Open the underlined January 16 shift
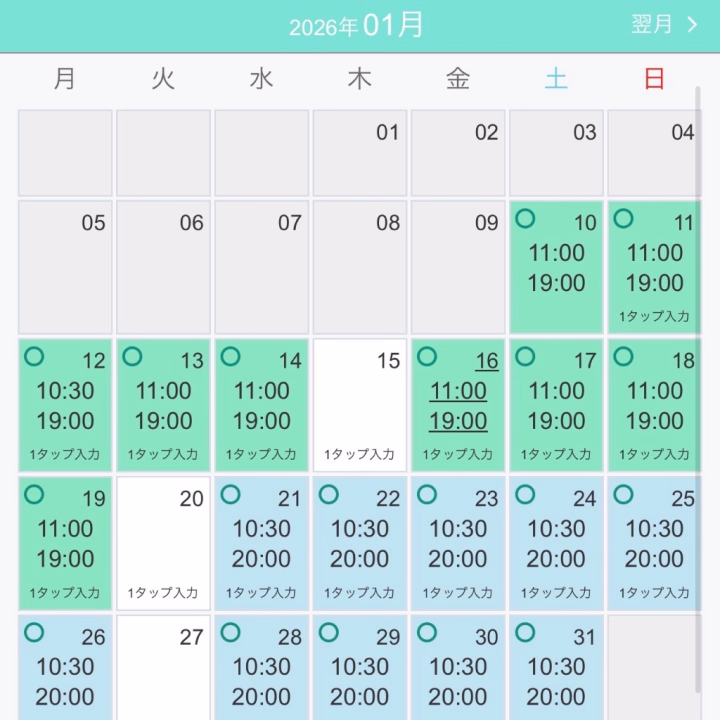The width and height of the screenshot is (720, 720). (458, 405)
